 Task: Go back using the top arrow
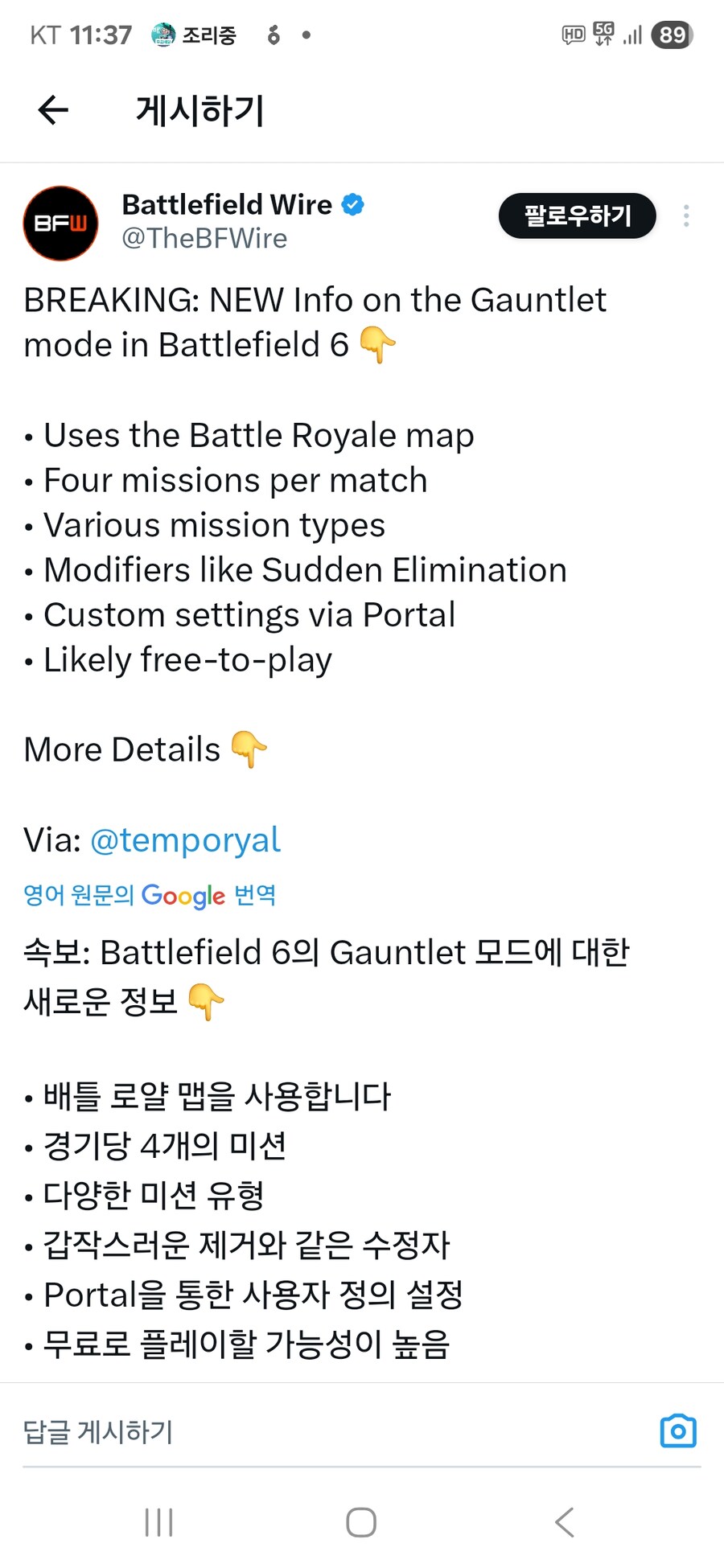pos(53,110)
